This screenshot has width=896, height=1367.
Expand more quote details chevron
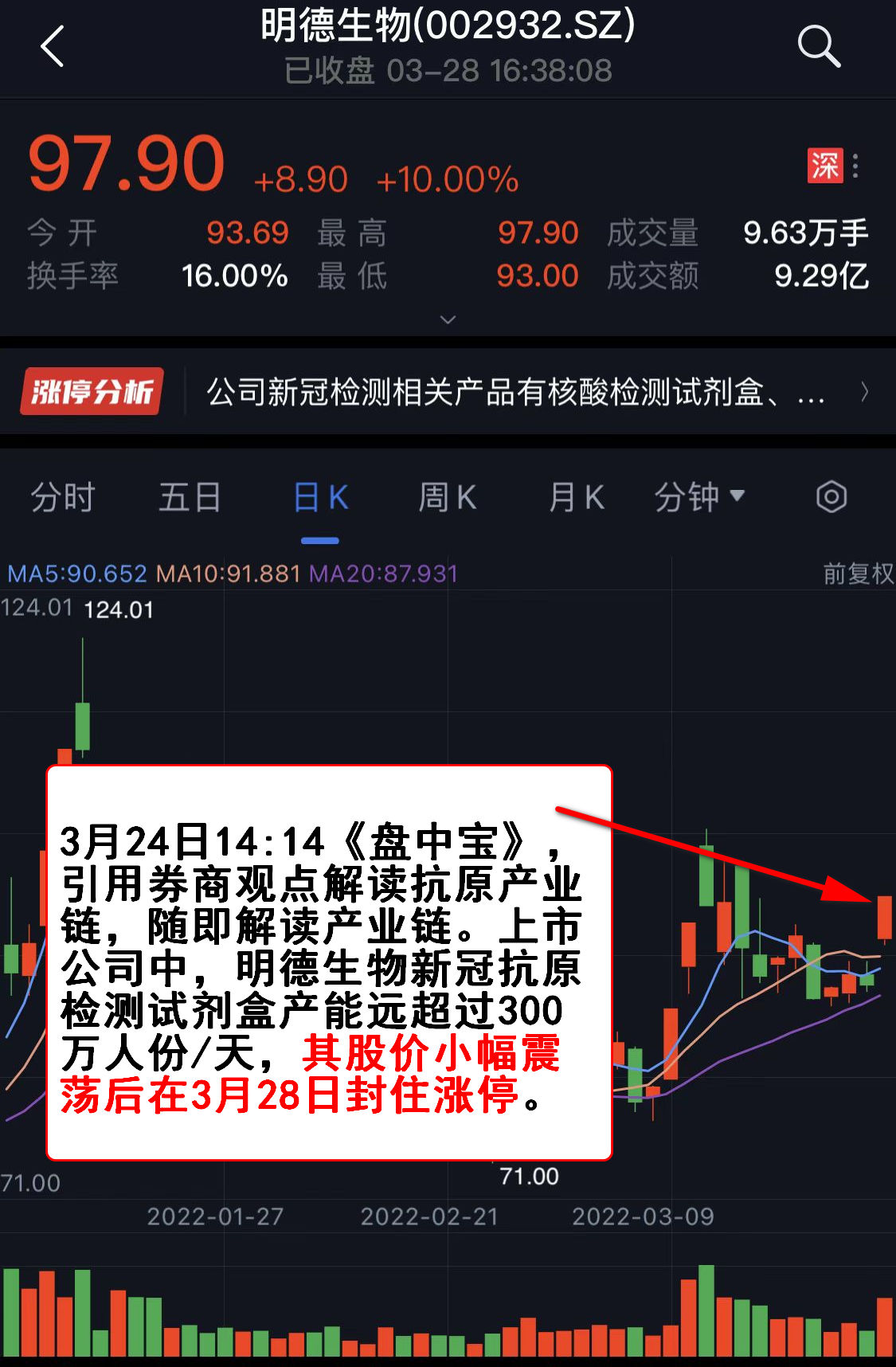(x=448, y=319)
